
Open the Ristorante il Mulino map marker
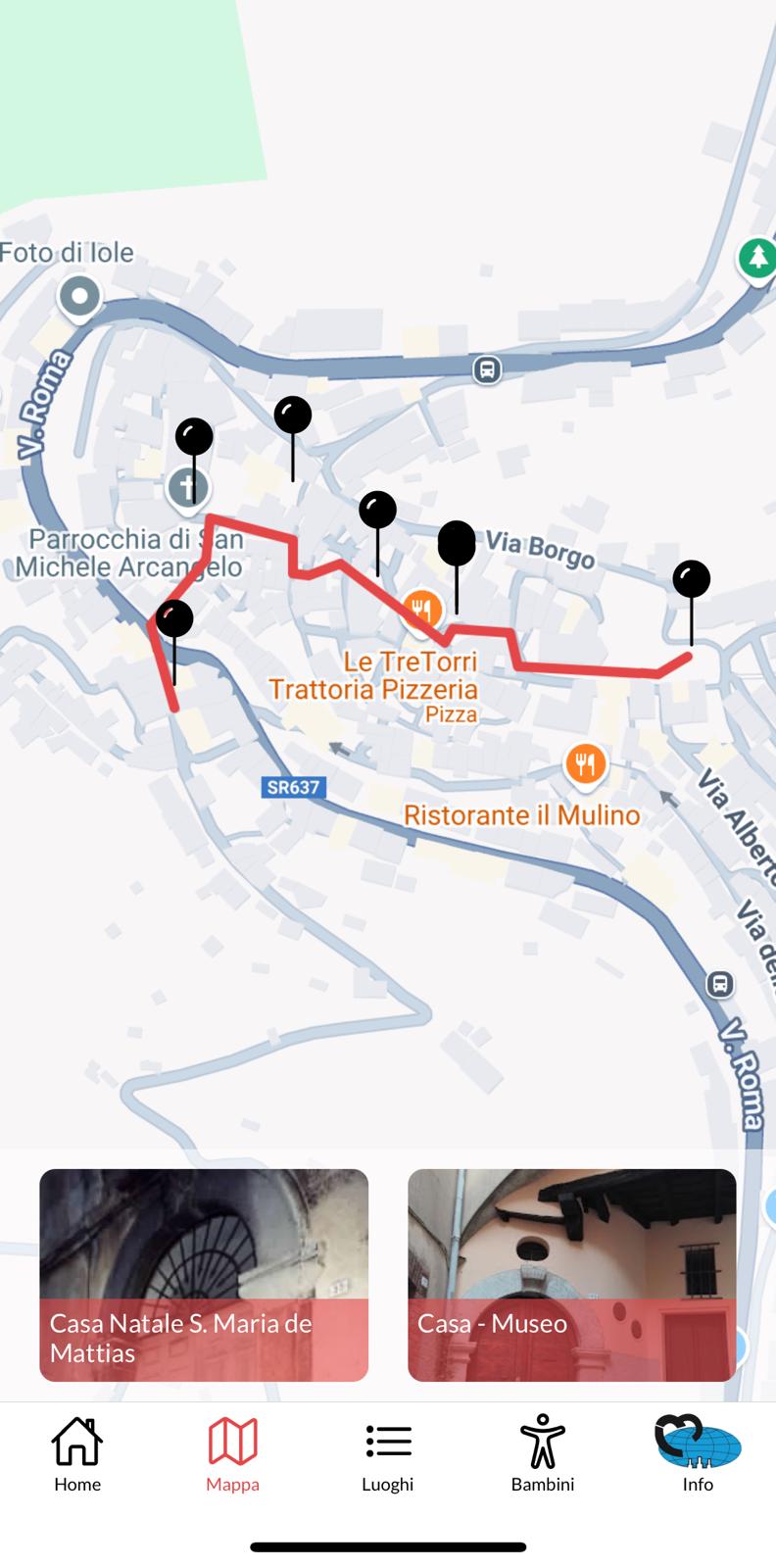586,762
